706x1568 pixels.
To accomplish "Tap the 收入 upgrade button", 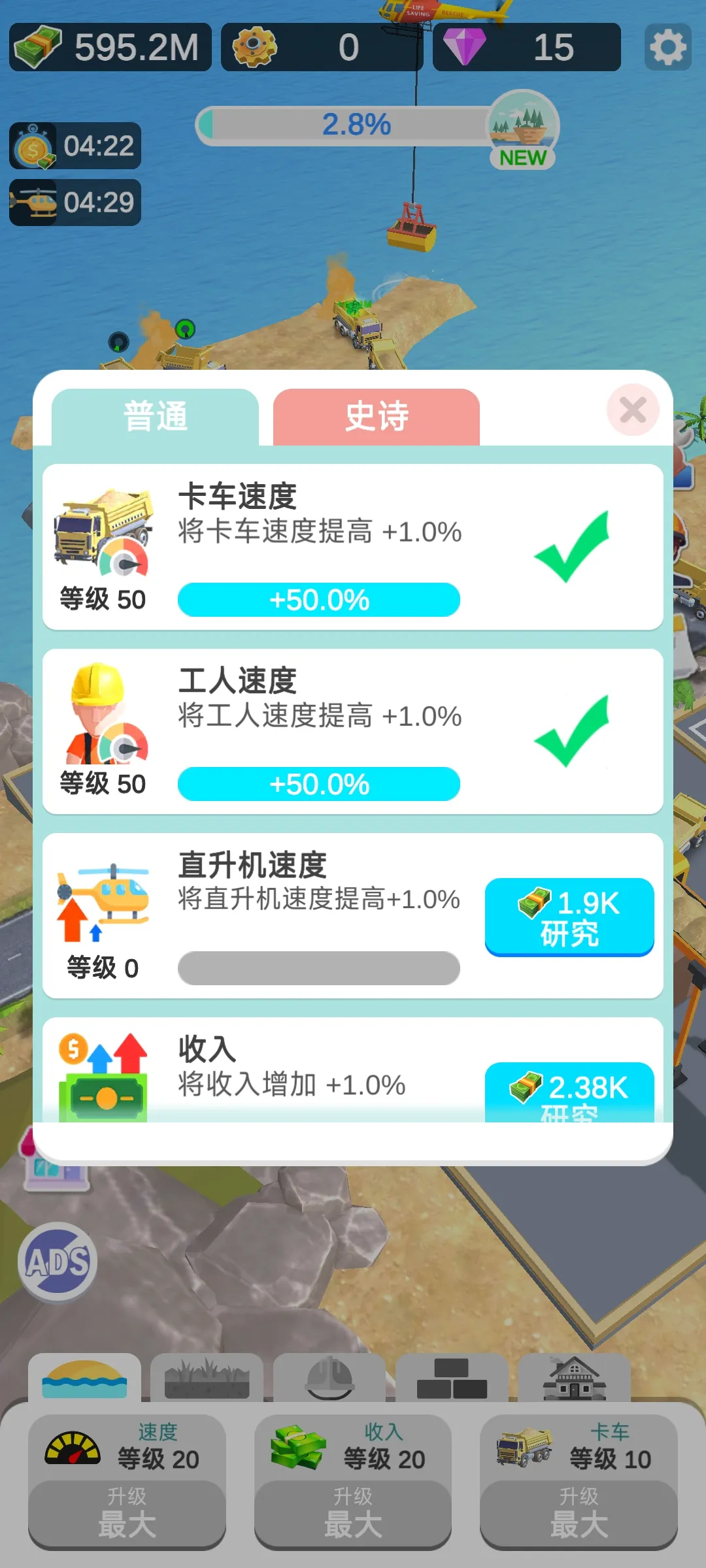I will (353, 1513).
